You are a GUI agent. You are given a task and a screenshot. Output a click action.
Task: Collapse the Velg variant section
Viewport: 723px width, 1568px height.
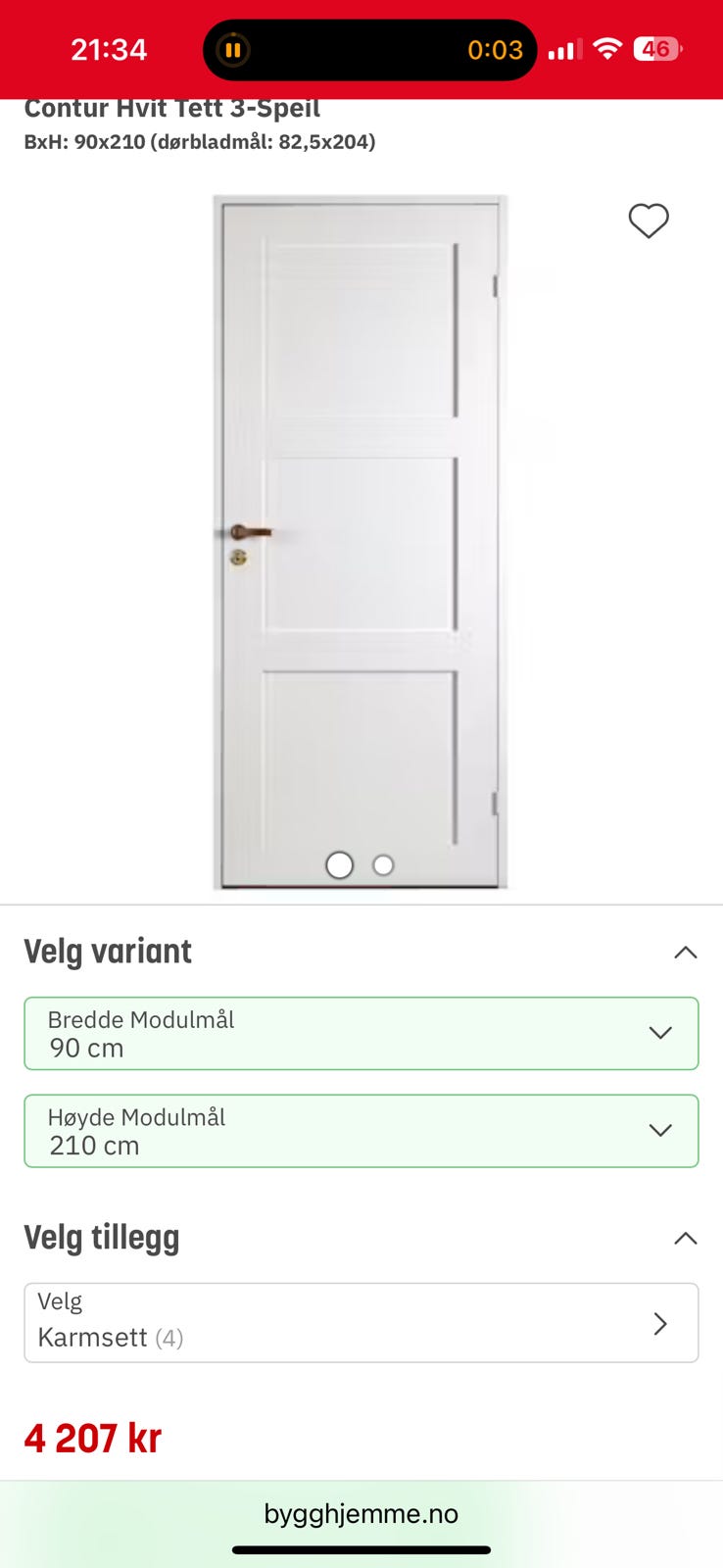point(685,952)
